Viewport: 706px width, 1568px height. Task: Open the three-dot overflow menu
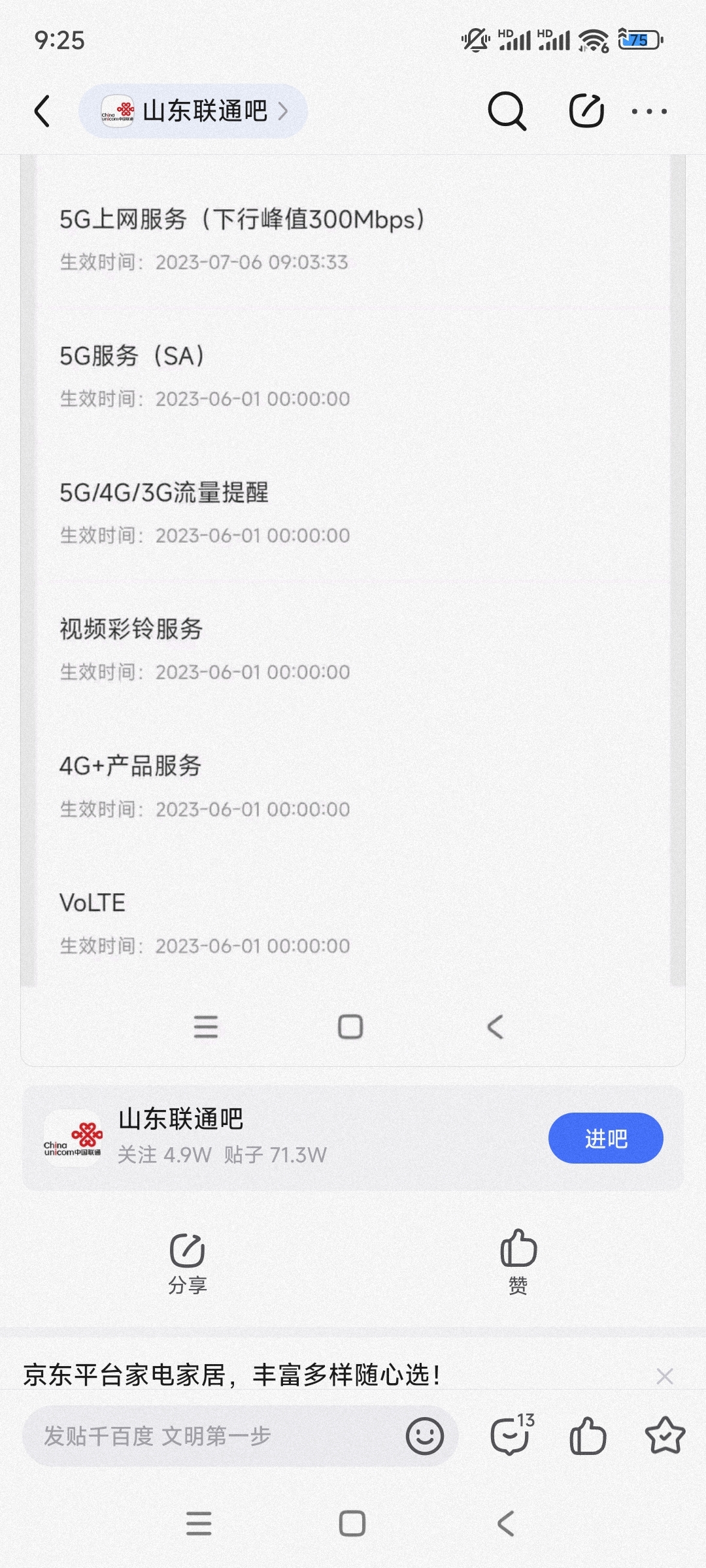(650, 112)
